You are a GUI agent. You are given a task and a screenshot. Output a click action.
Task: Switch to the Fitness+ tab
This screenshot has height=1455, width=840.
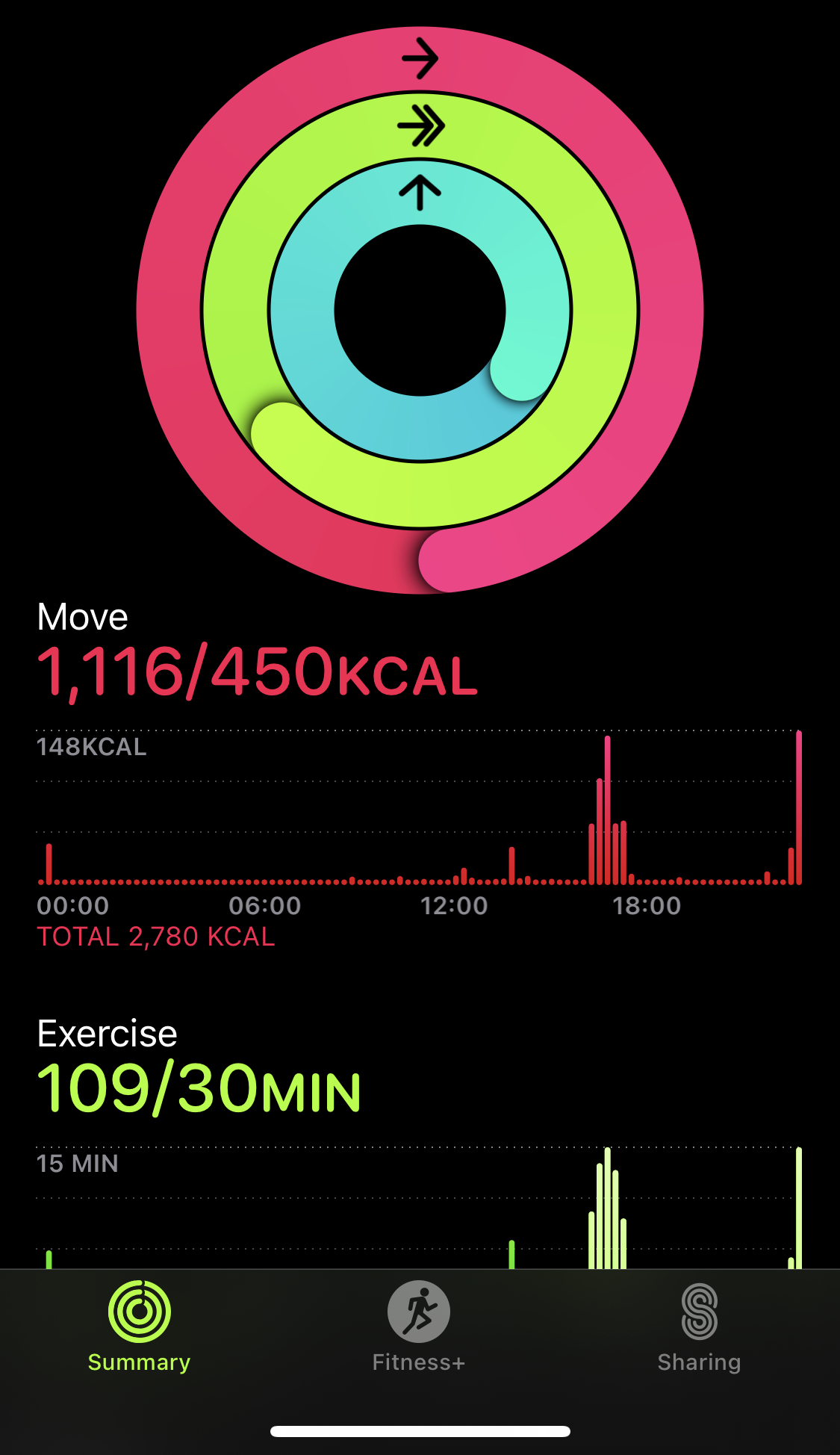click(419, 1327)
